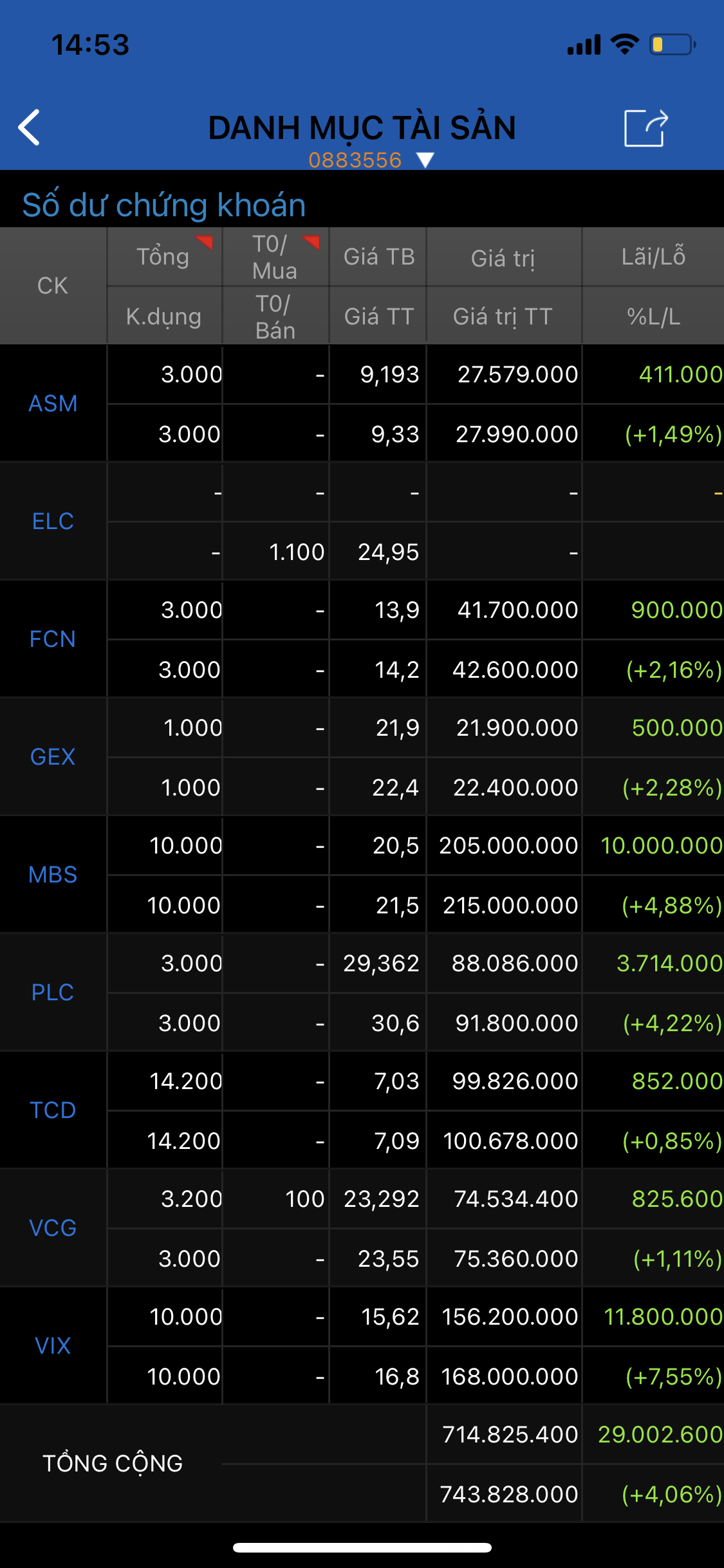Sort by the Tổng column header

point(163,256)
